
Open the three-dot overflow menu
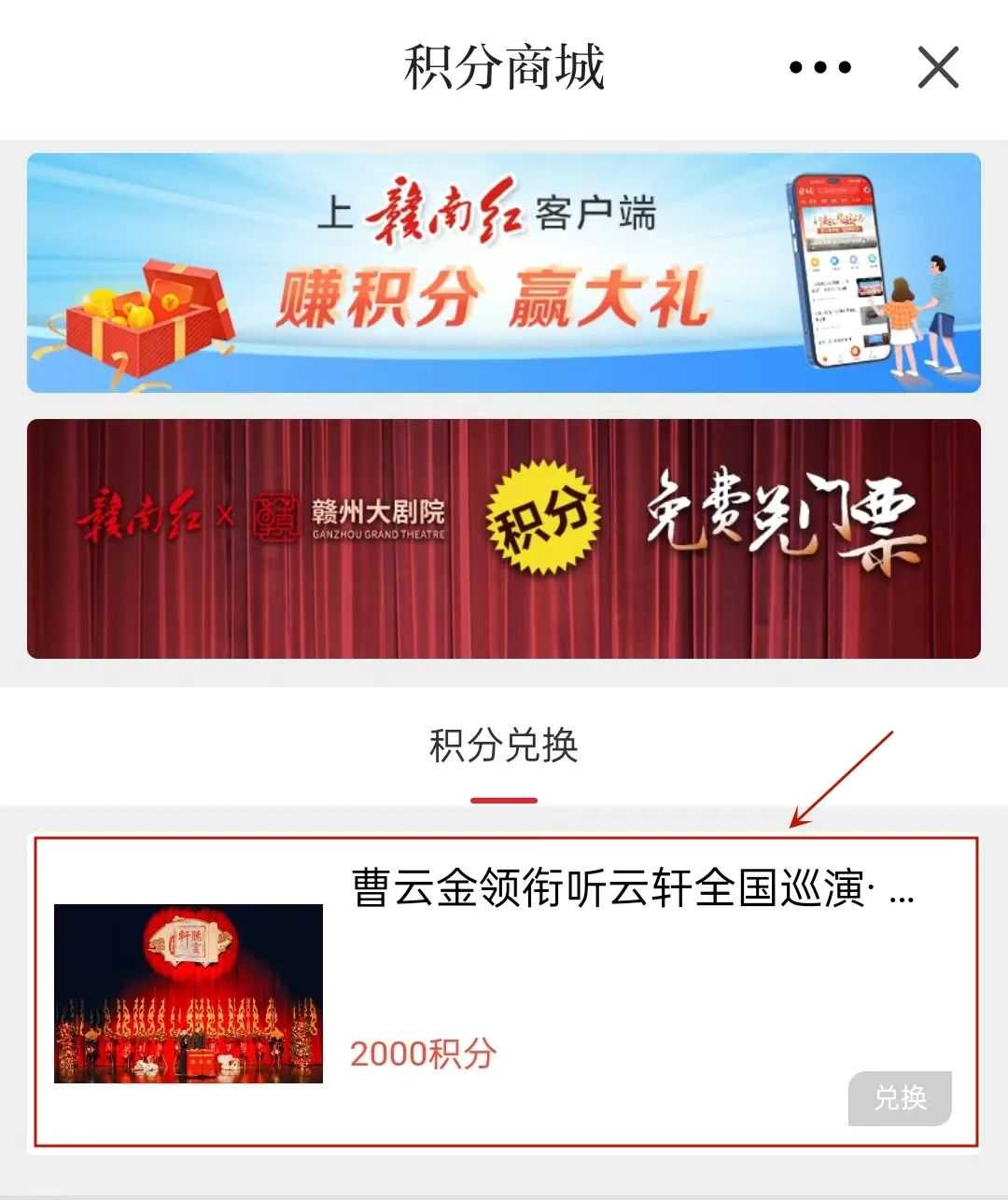819,67
